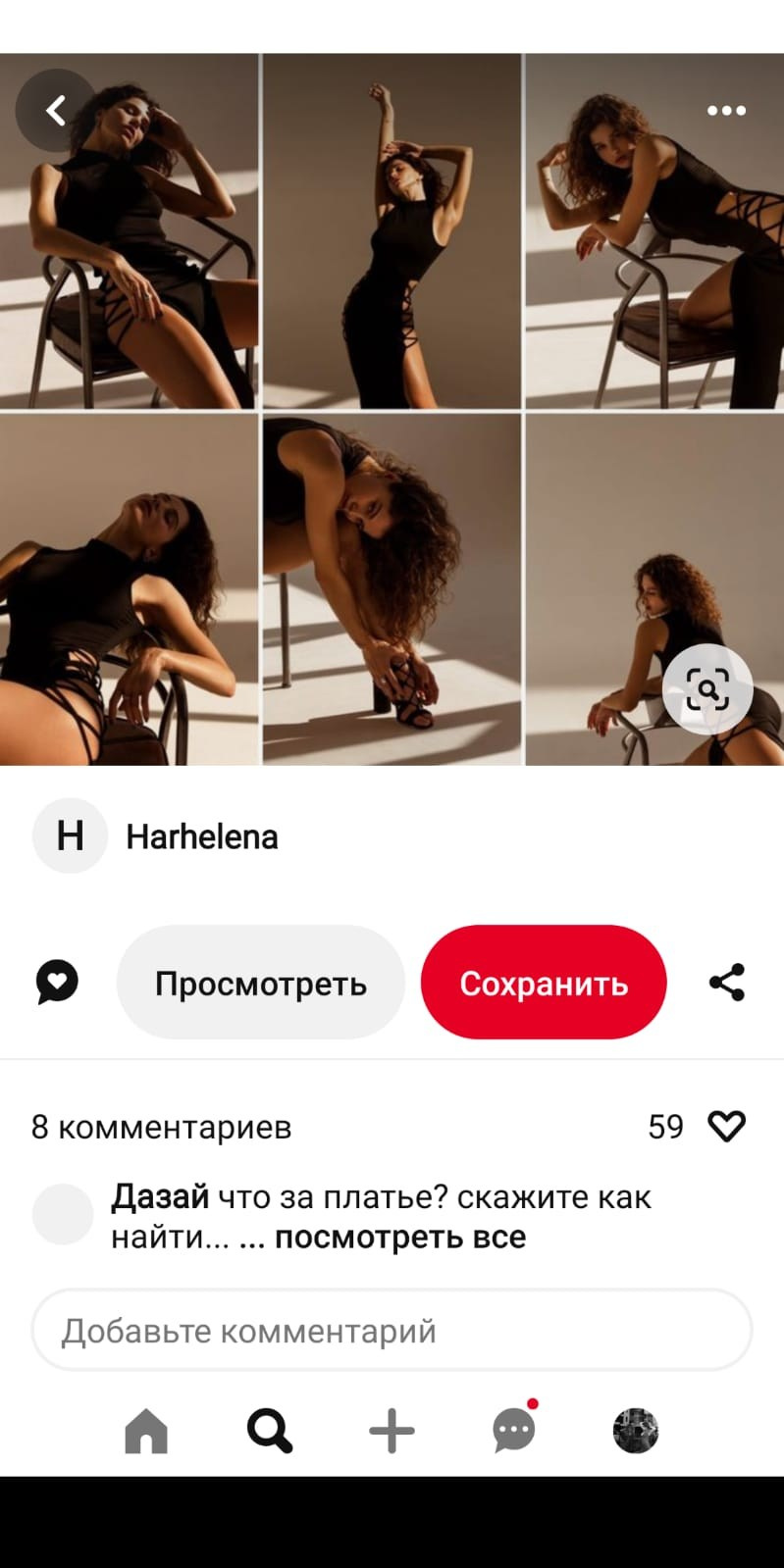Expand all comments via посмотреть все
784x1568 pixels.
tap(401, 1237)
